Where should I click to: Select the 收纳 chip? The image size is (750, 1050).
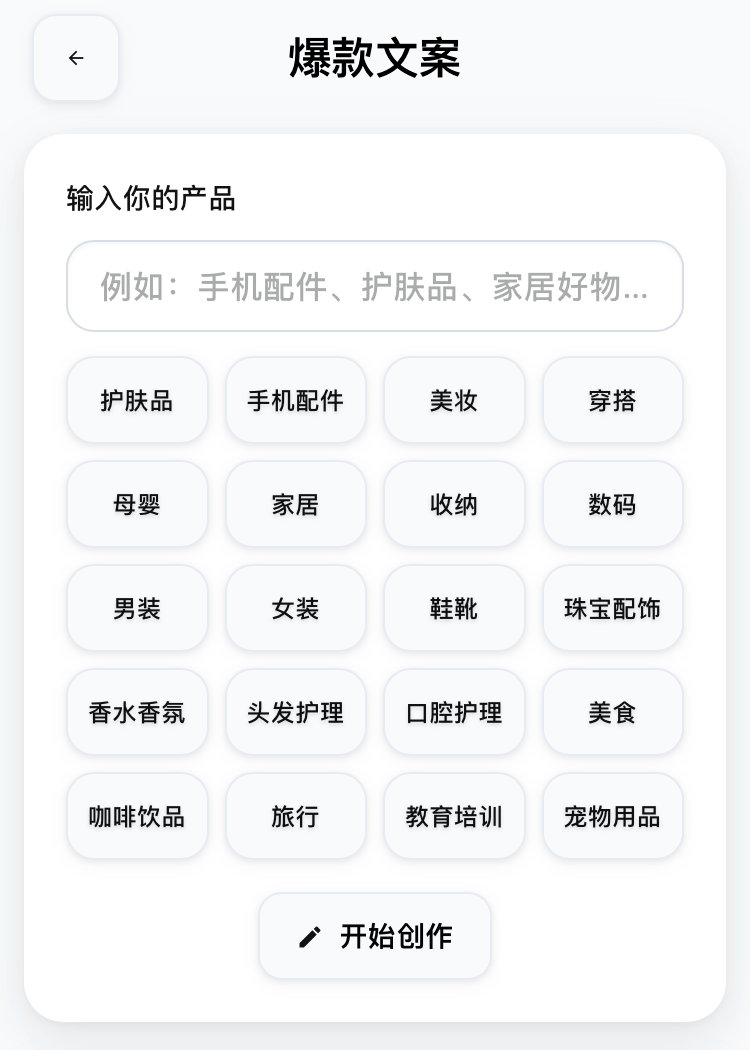454,504
